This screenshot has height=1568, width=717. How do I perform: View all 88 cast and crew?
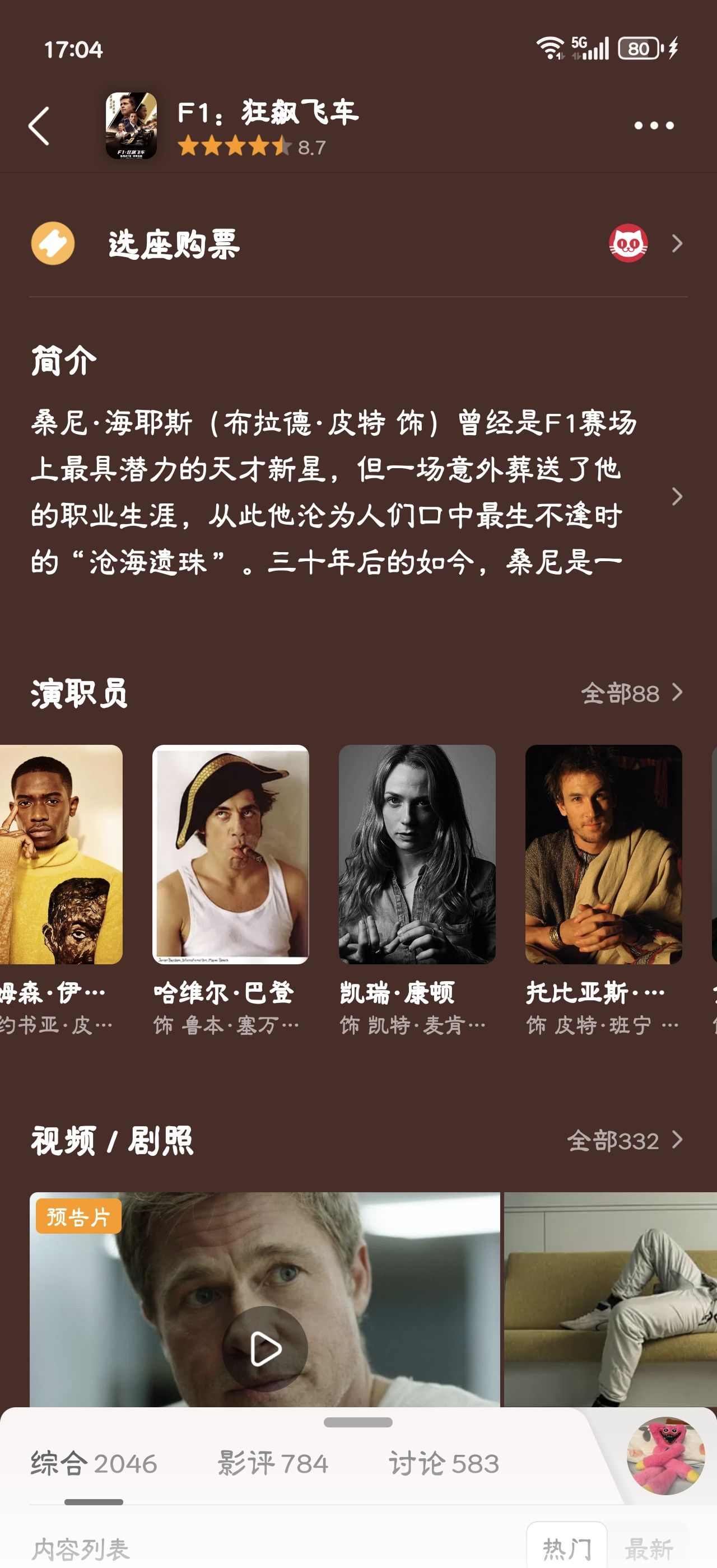[631, 693]
